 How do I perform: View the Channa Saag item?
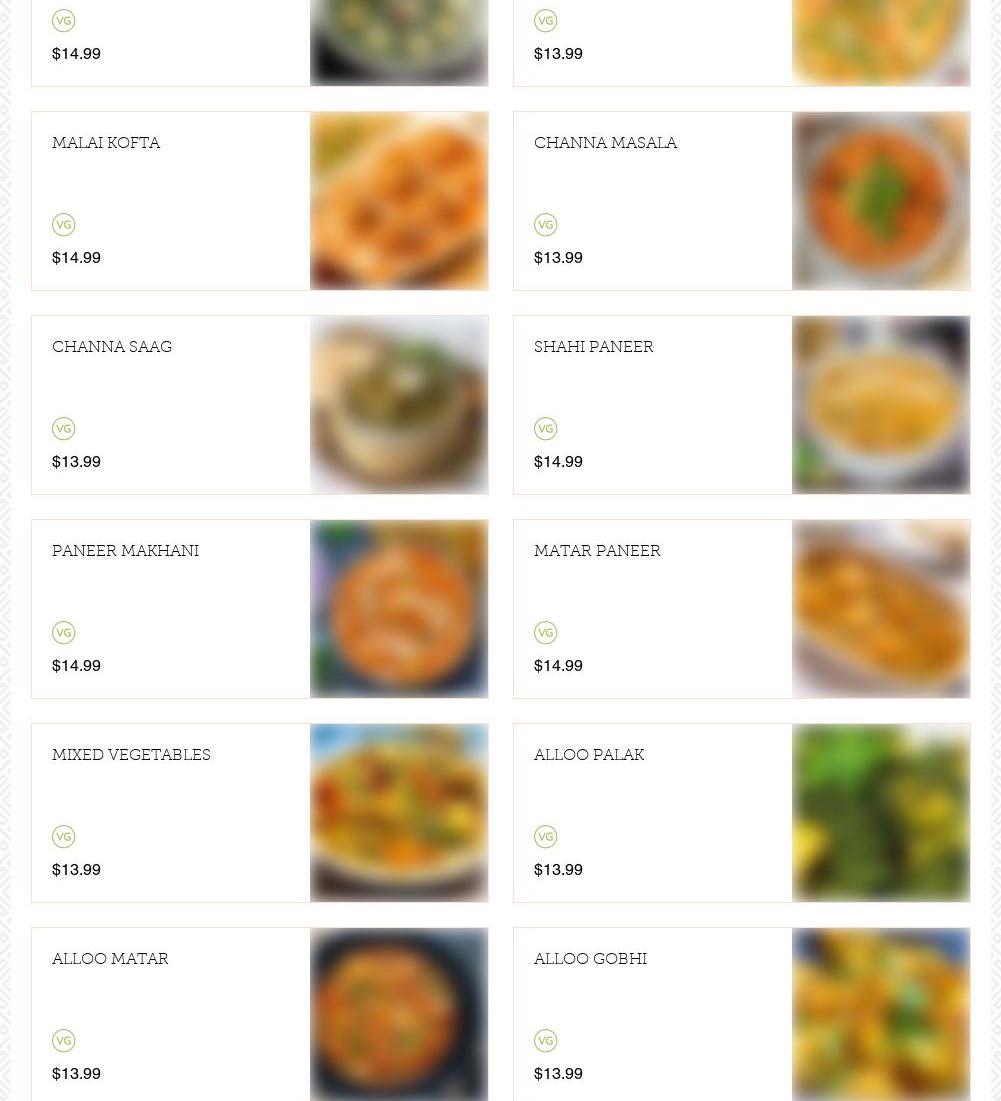[112, 348]
